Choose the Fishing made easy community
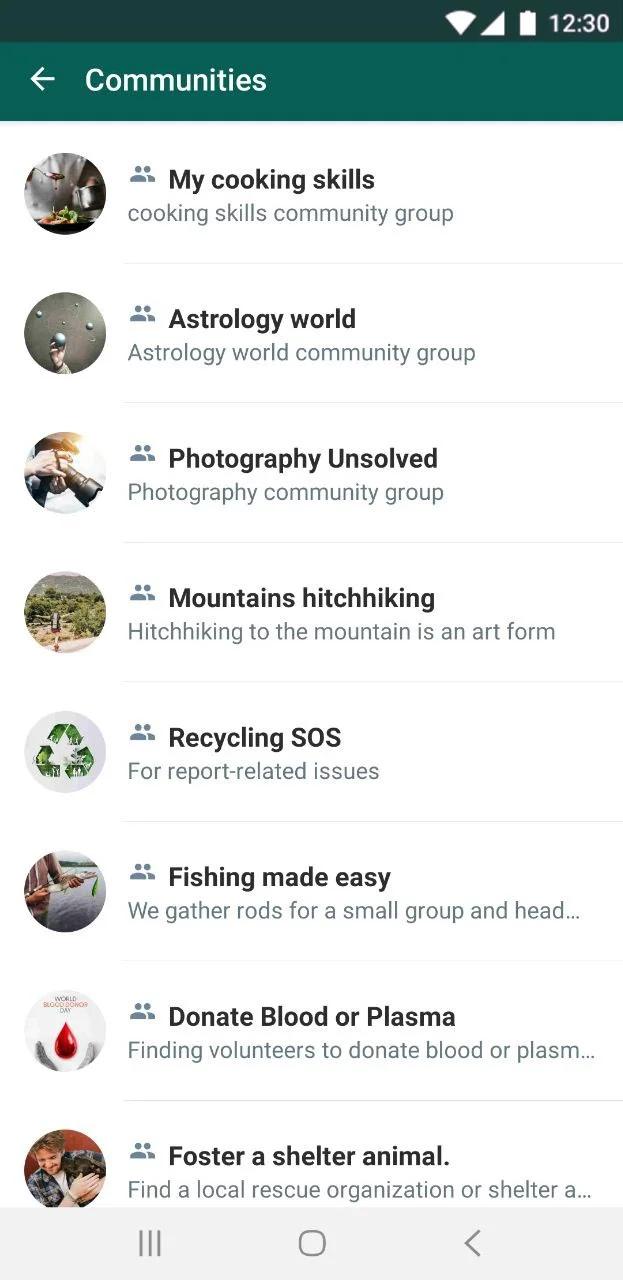Screen dimensions: 623x1280 (x=279, y=877)
